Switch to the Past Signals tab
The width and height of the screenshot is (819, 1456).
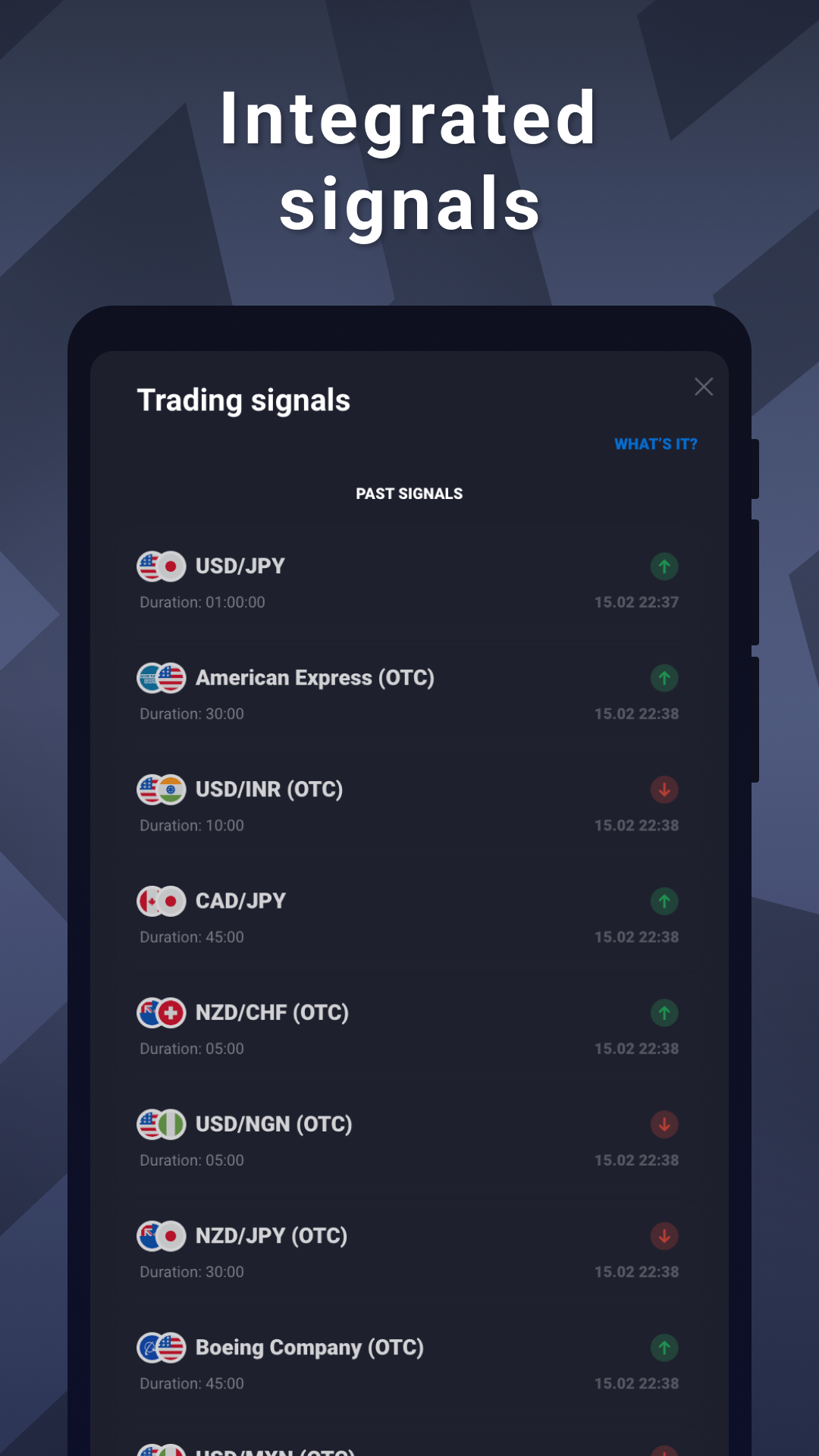pyautogui.click(x=409, y=493)
